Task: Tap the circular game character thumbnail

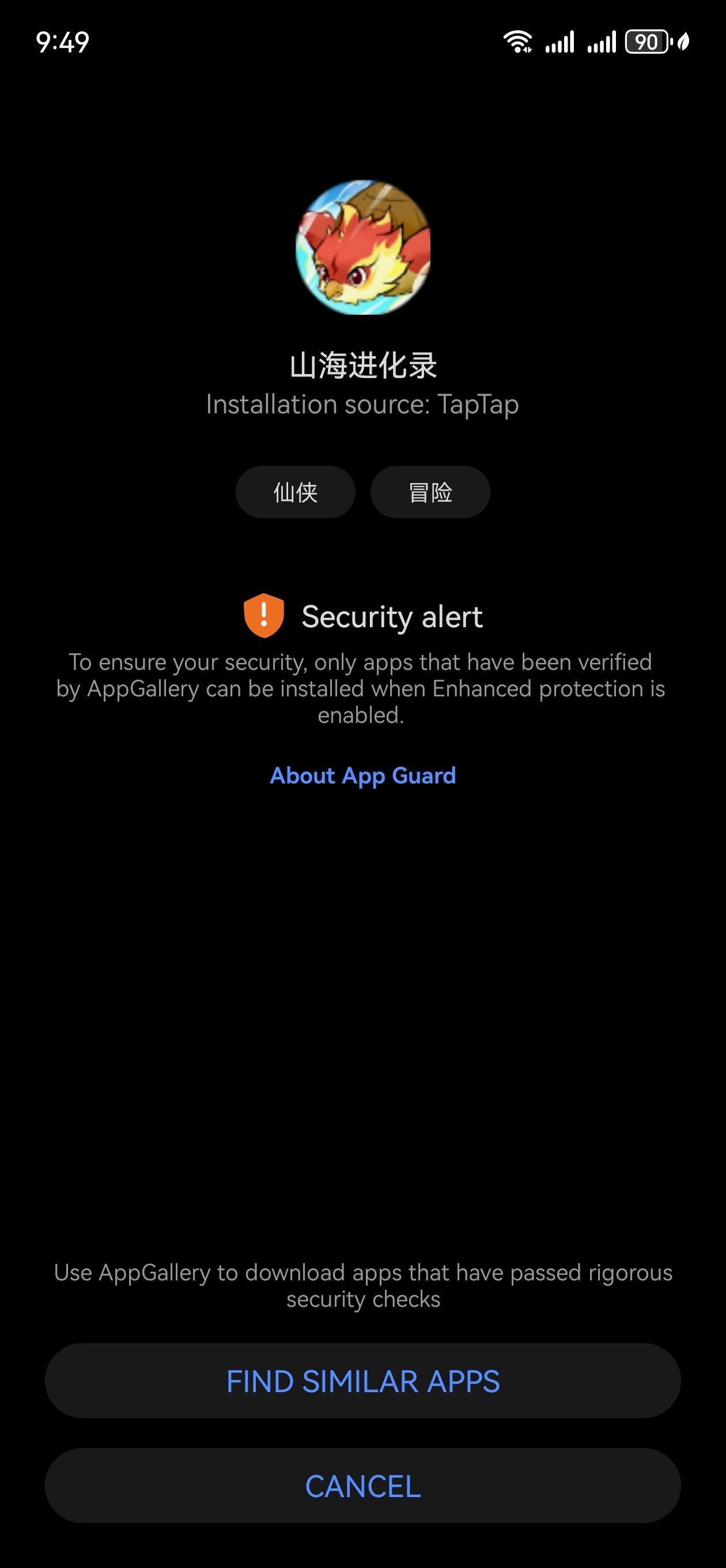Action: (x=362, y=251)
